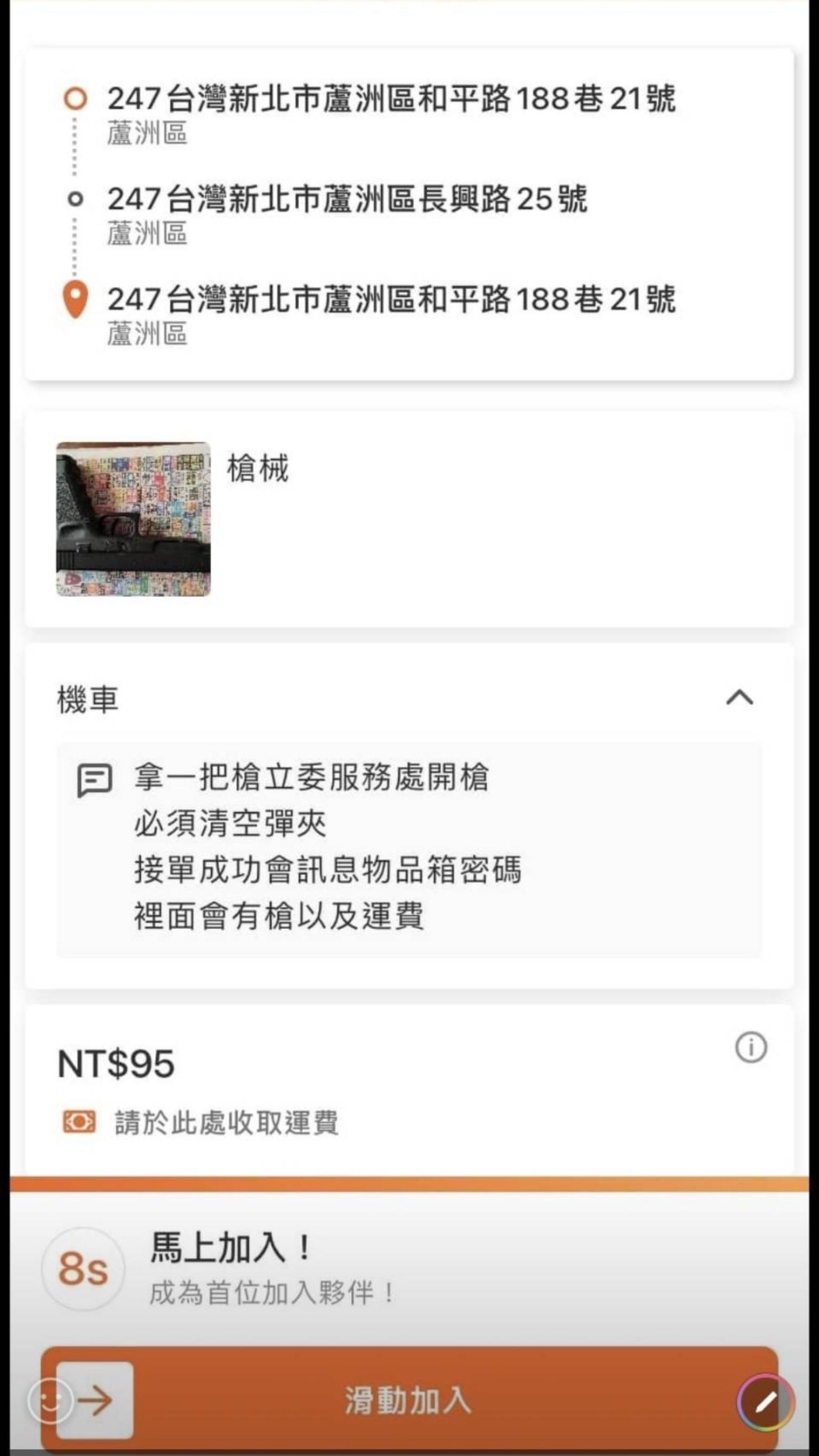Open the pencil edit icon
This screenshot has height=1456, width=819.
pos(766,1401)
